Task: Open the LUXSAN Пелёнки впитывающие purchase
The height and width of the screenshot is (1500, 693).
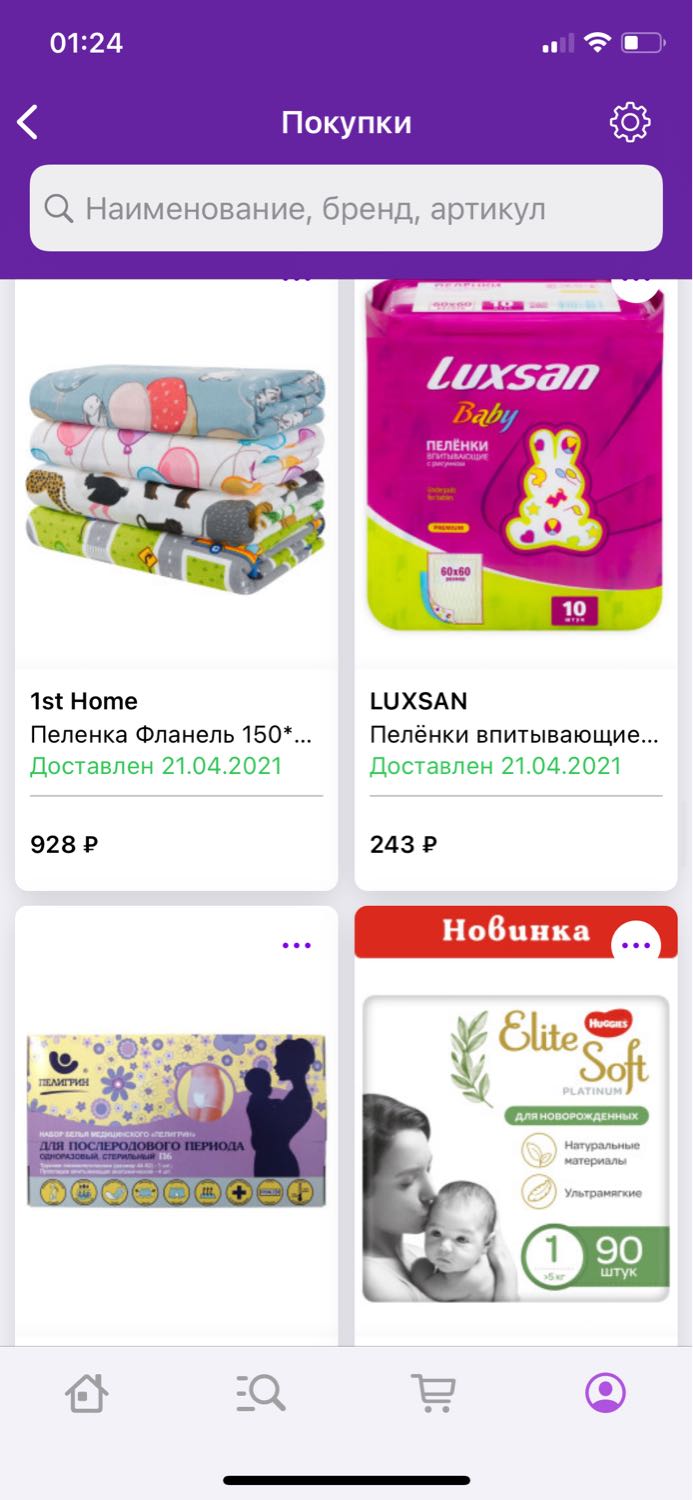Action: 516,584
